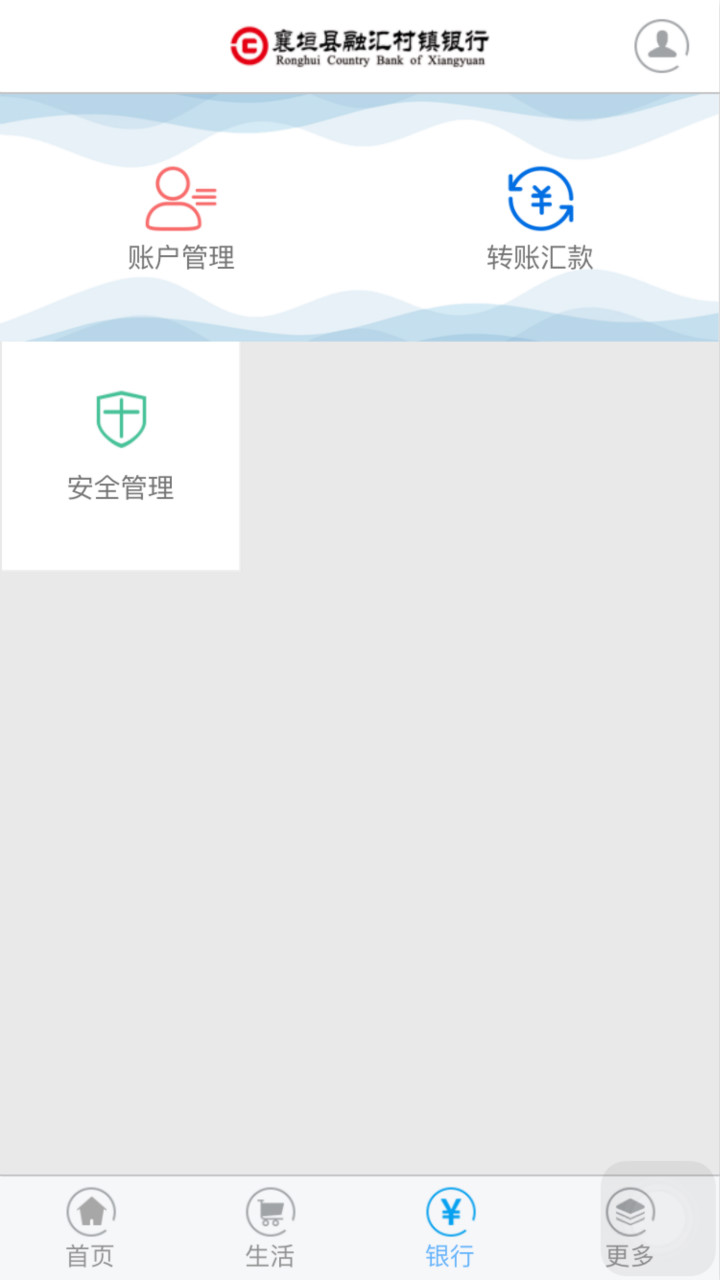
Task: Select the 银行 bank tab
Action: [x=450, y=1228]
